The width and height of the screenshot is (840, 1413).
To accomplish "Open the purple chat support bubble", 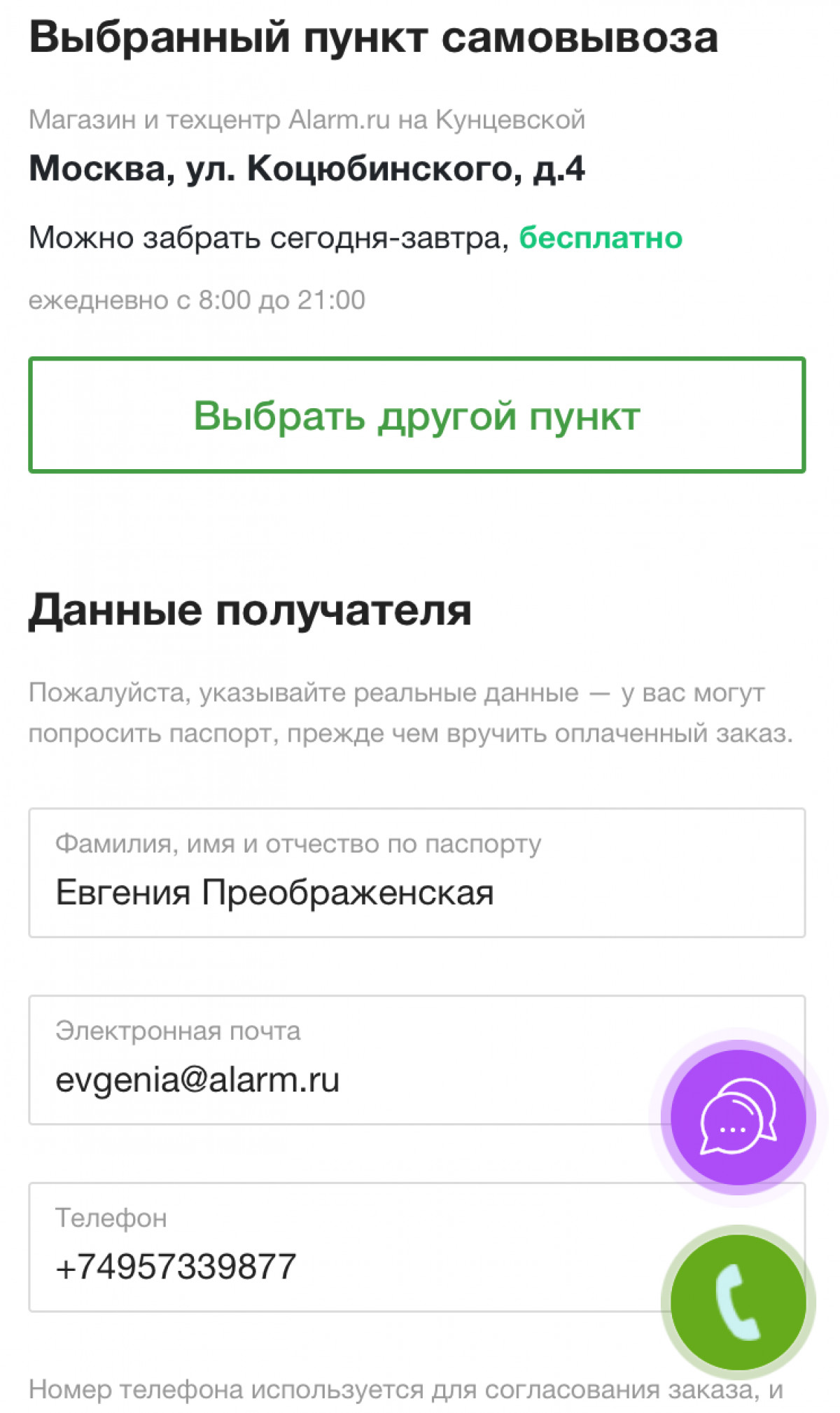I will (x=738, y=1118).
